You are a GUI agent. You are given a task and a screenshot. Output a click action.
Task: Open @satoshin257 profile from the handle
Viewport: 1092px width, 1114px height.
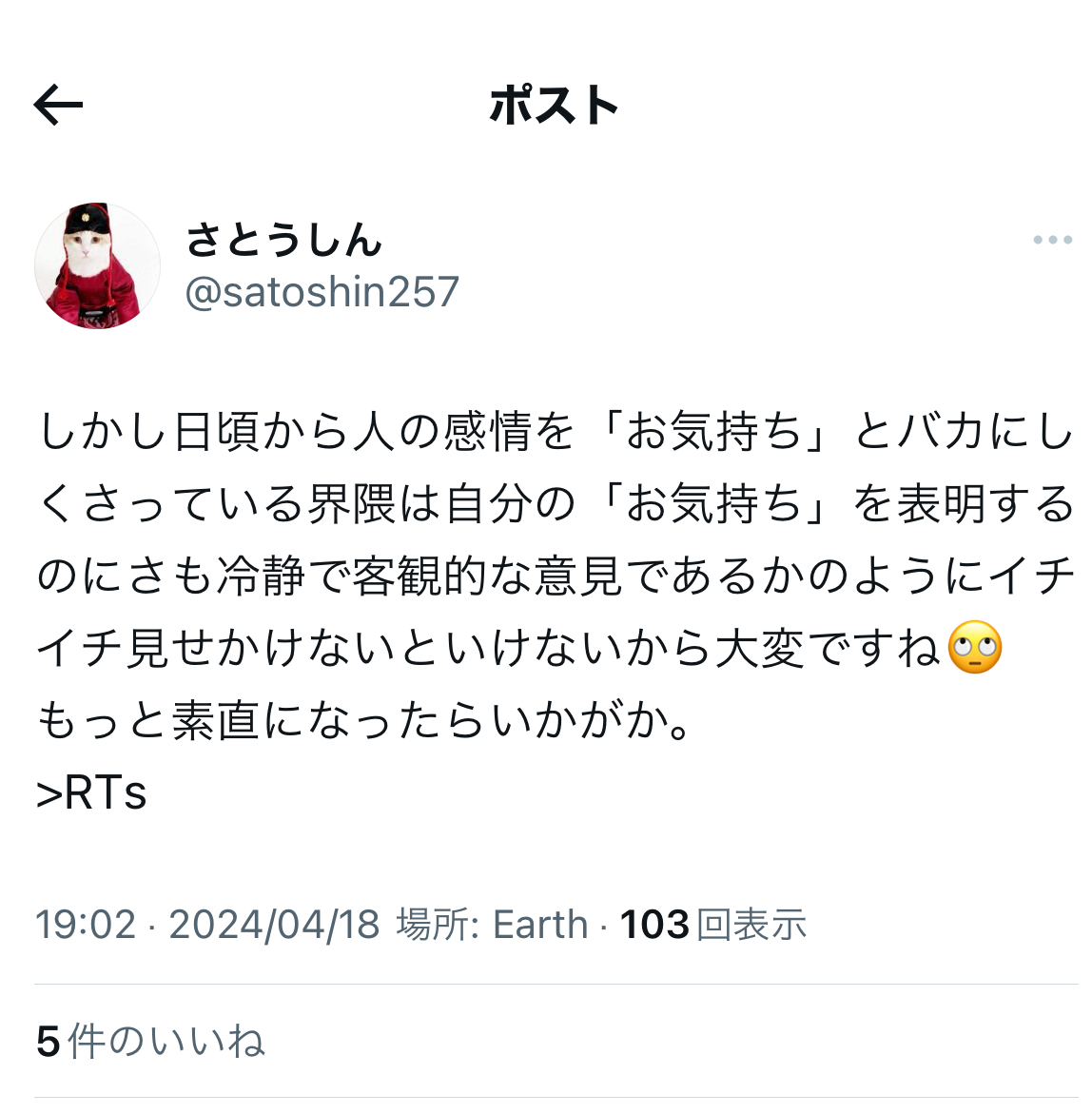(322, 291)
